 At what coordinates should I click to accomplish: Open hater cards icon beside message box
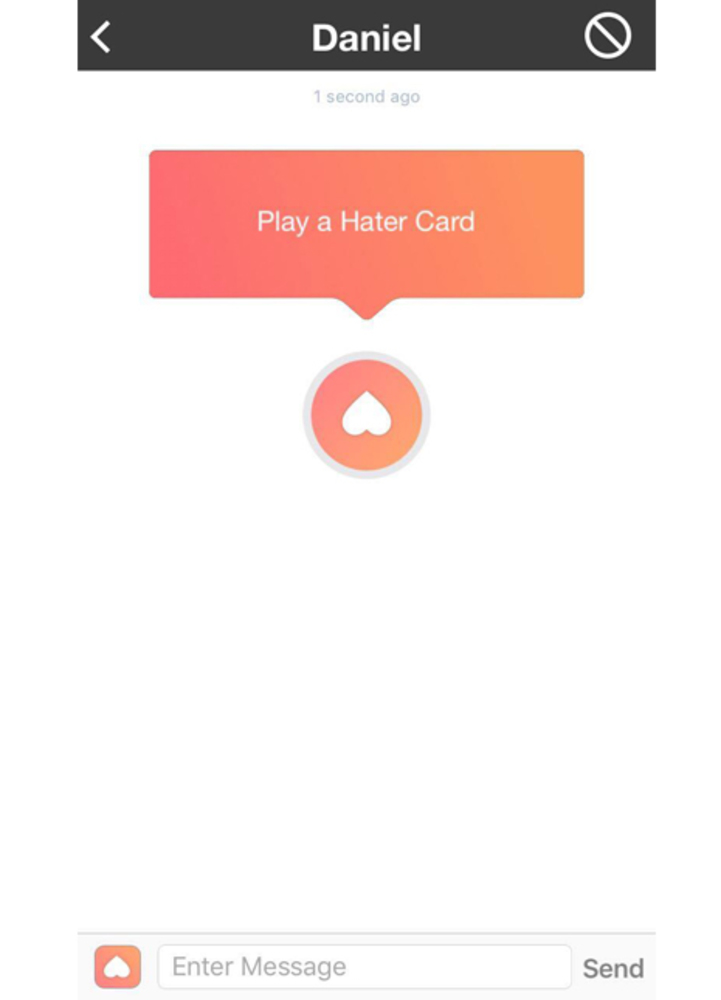coord(118,967)
